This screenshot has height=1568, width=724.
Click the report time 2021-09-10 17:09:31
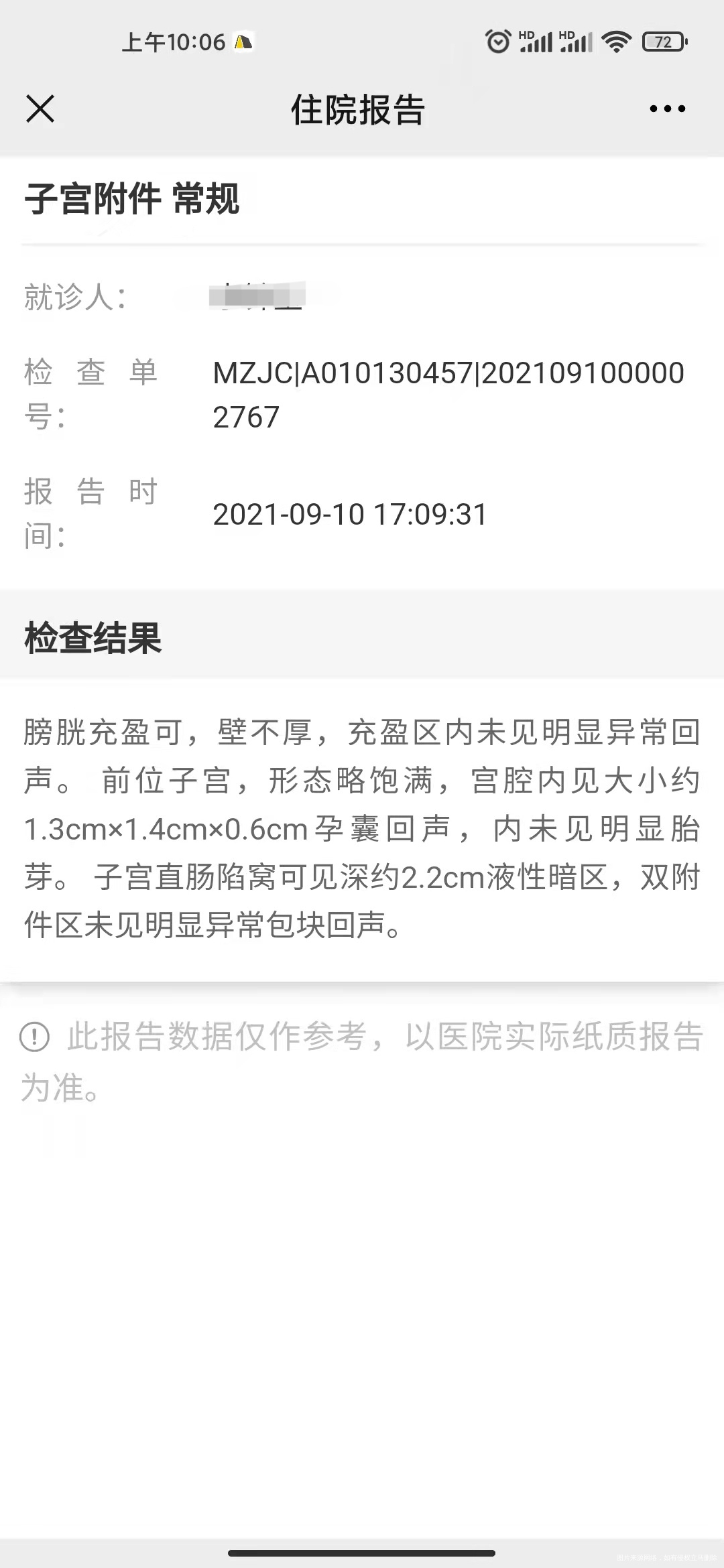(x=350, y=514)
